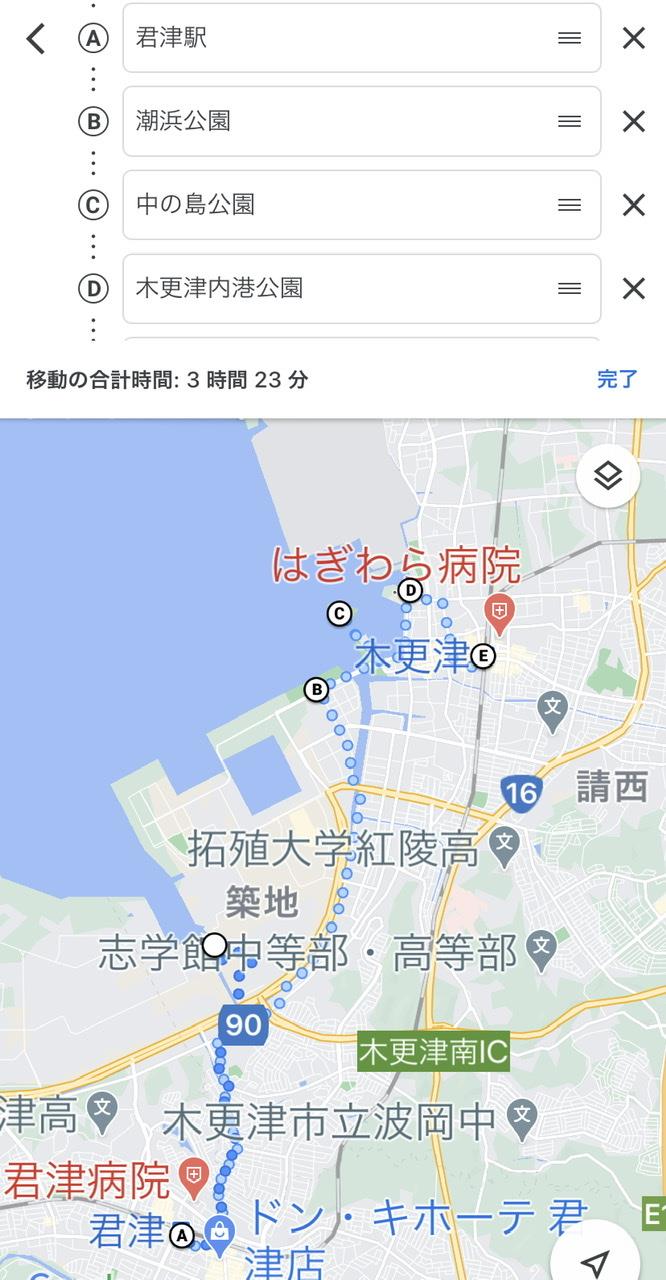Remove the 中の島公園 stop
The height and width of the screenshot is (1280, 666).
coord(634,205)
